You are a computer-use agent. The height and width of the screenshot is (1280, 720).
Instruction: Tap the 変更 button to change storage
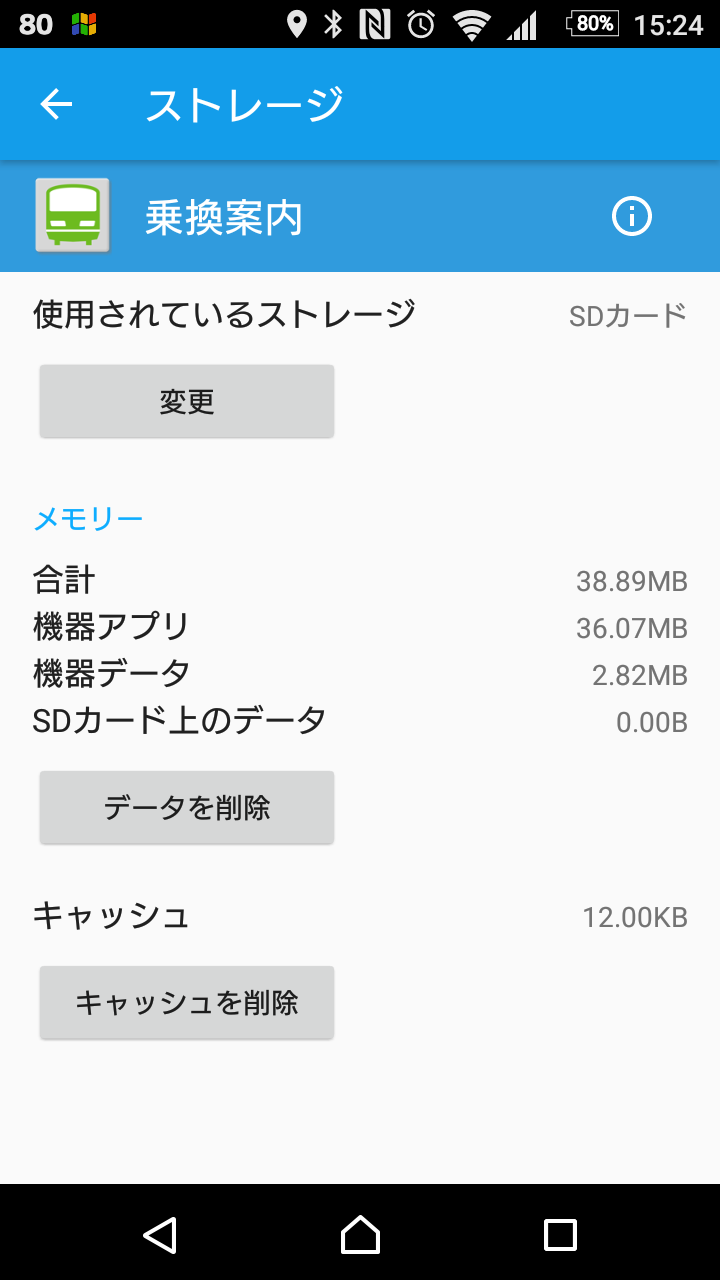click(x=187, y=401)
